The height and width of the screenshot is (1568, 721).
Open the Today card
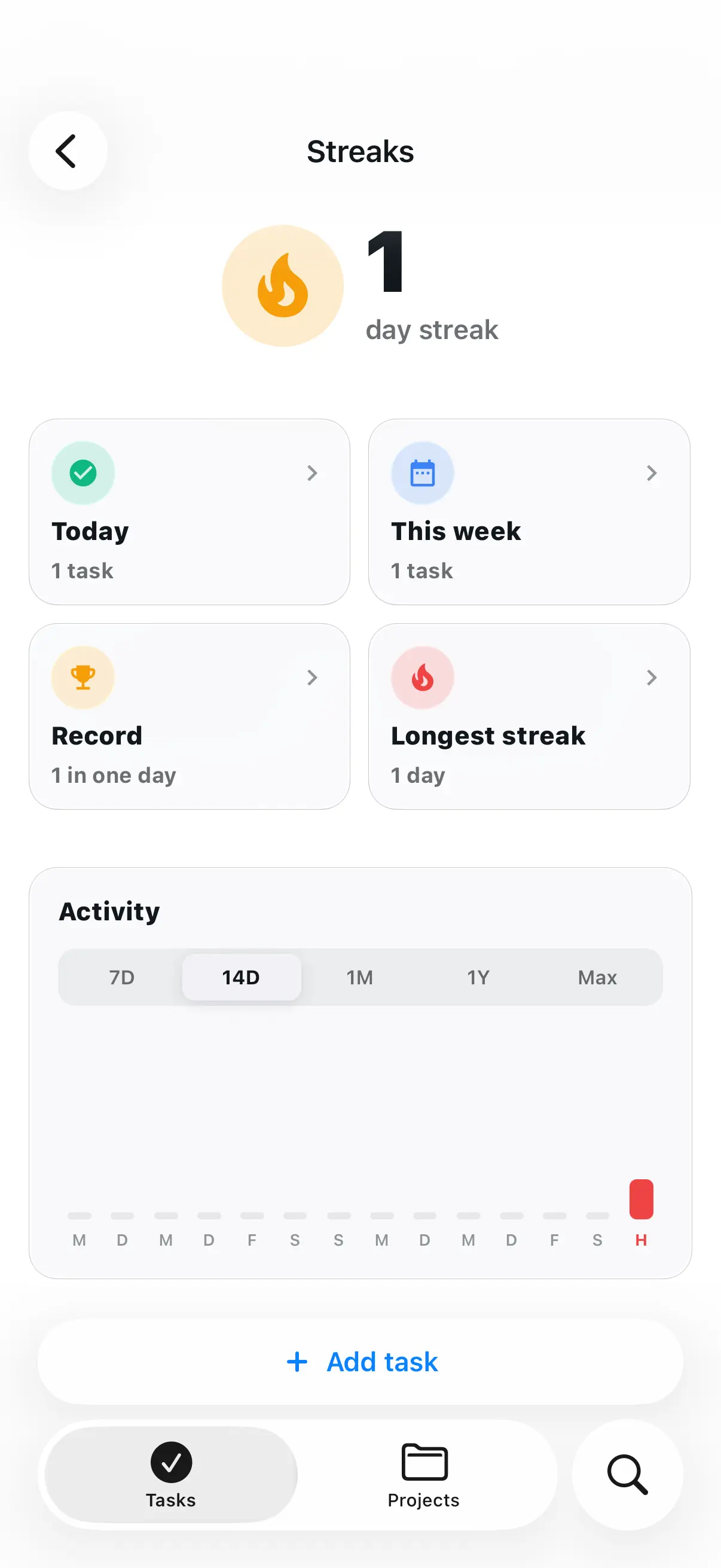[190, 511]
